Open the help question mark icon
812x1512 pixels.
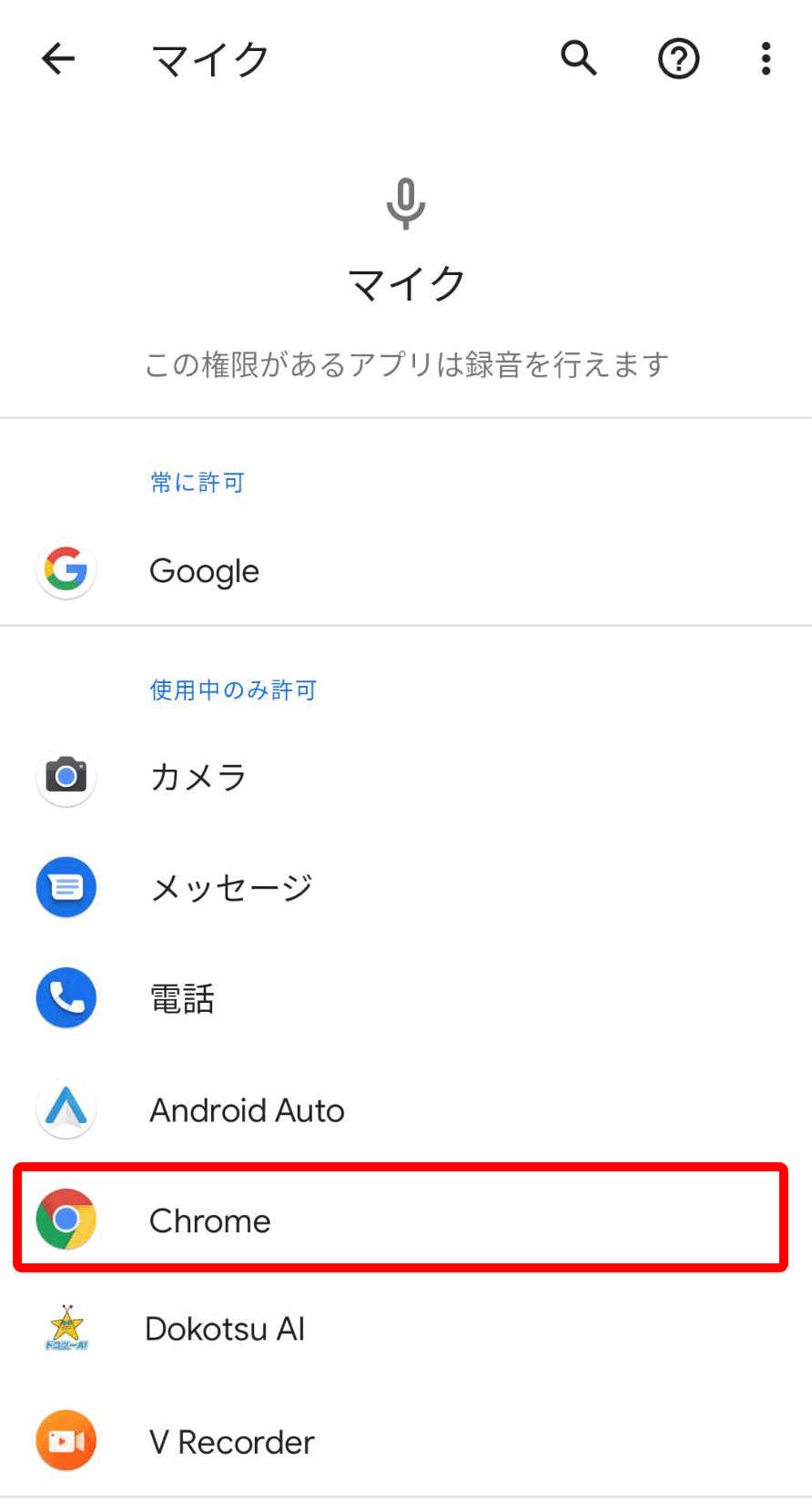[x=678, y=60]
